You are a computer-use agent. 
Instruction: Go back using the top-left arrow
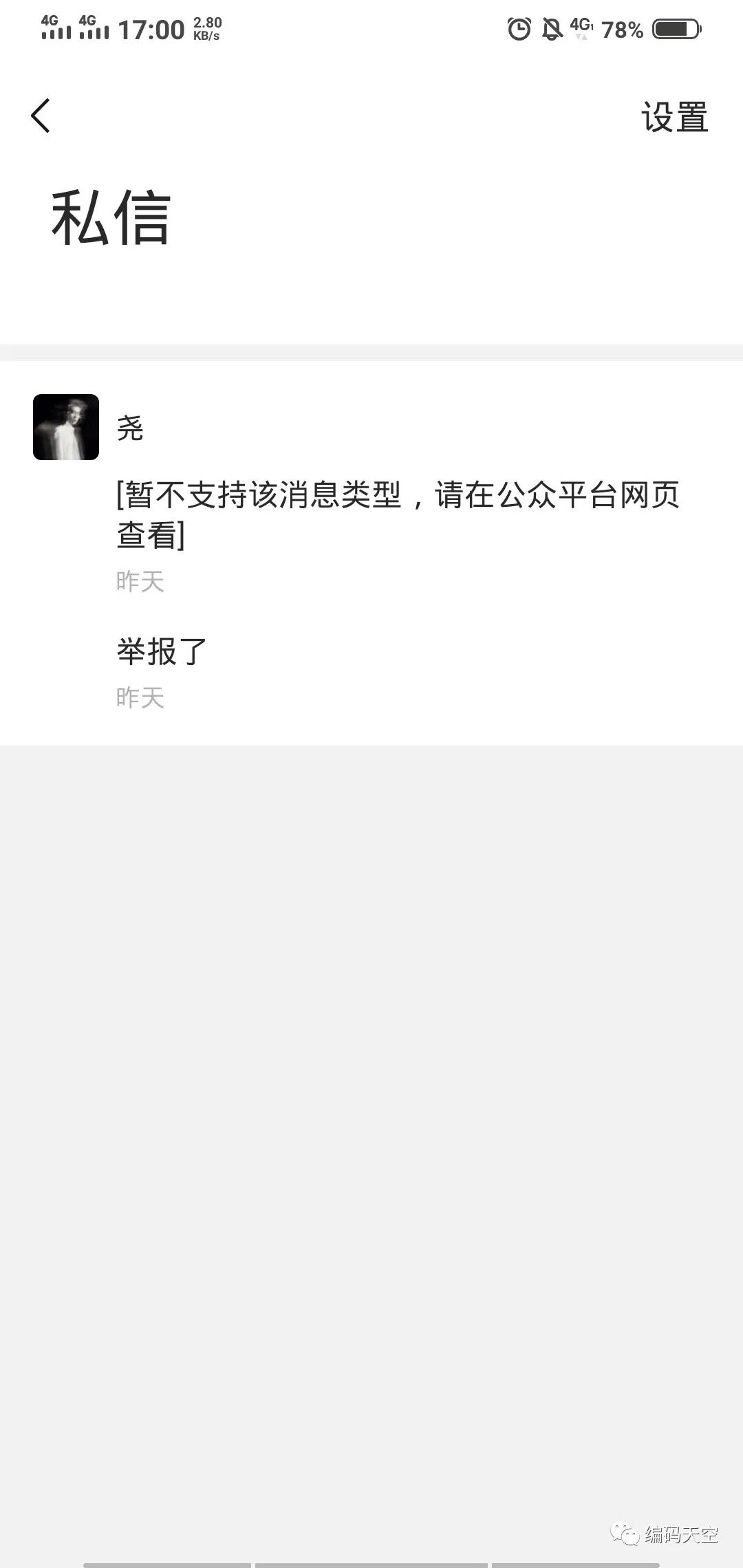click(x=41, y=116)
